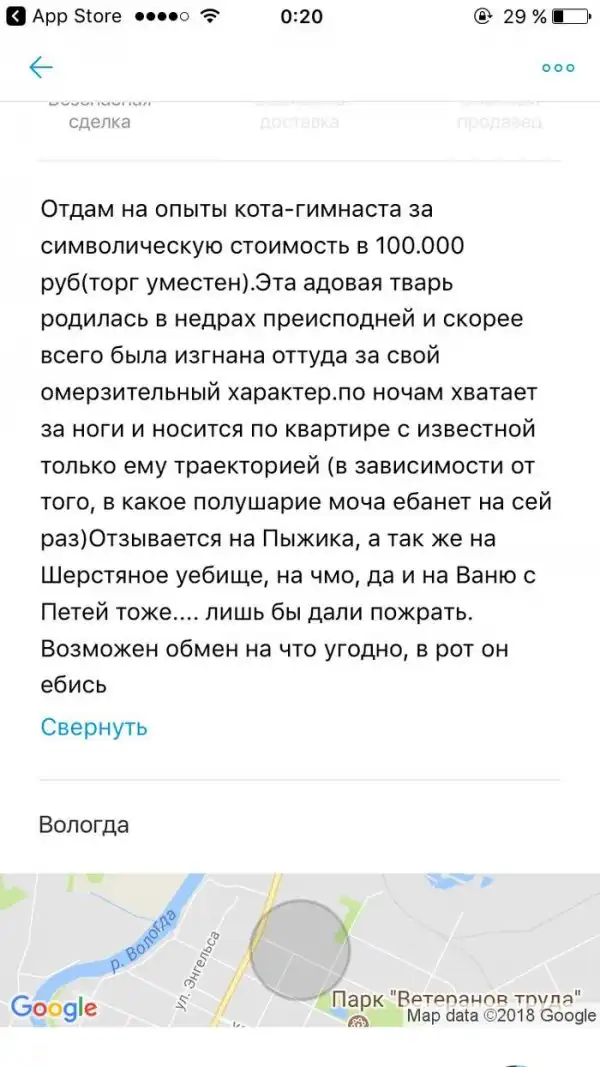Go back using the top-left arrow
The width and height of the screenshot is (600, 1067).
[41, 67]
